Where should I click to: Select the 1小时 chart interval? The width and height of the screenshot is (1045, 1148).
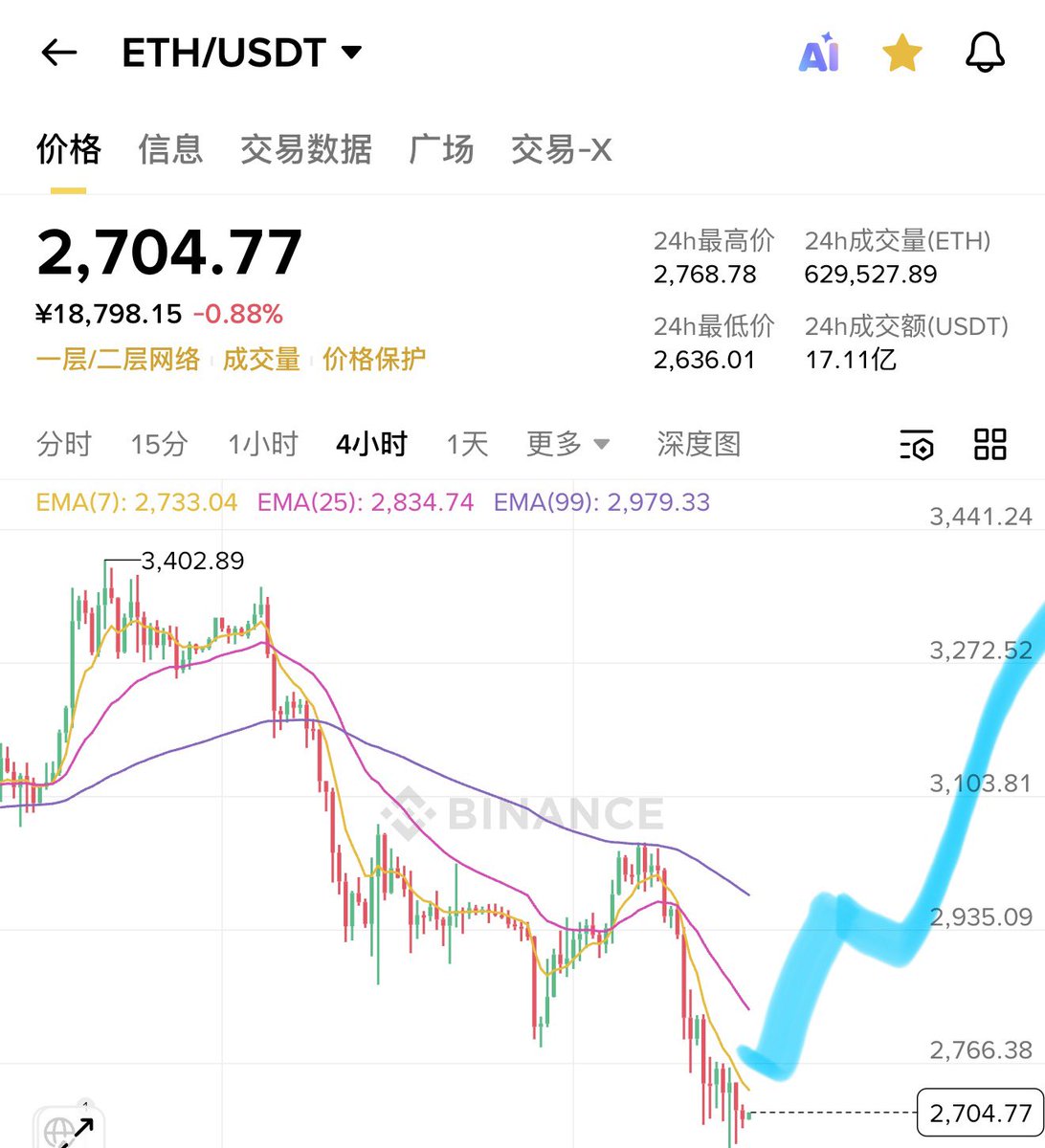pos(263,444)
